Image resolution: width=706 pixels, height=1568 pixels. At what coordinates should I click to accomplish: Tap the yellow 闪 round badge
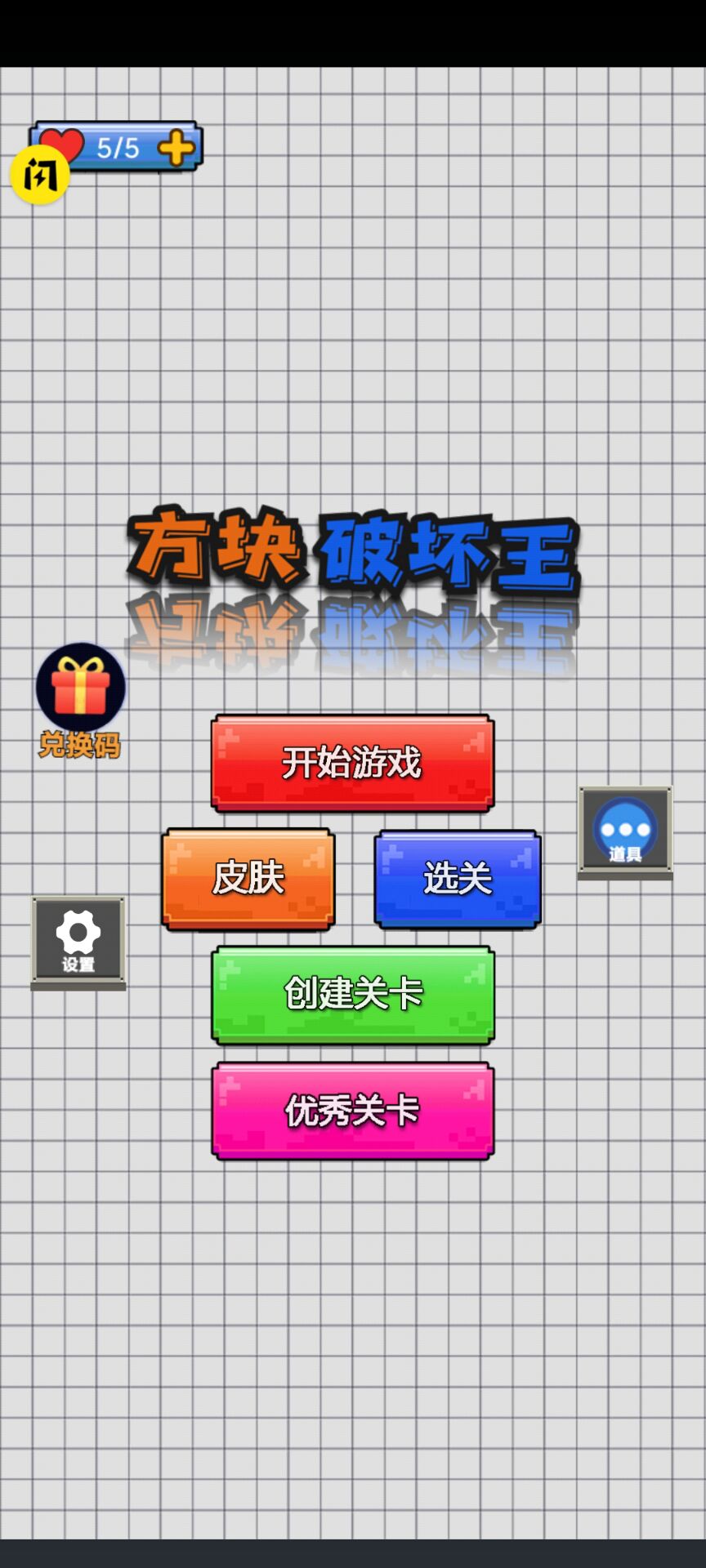pos(39,174)
